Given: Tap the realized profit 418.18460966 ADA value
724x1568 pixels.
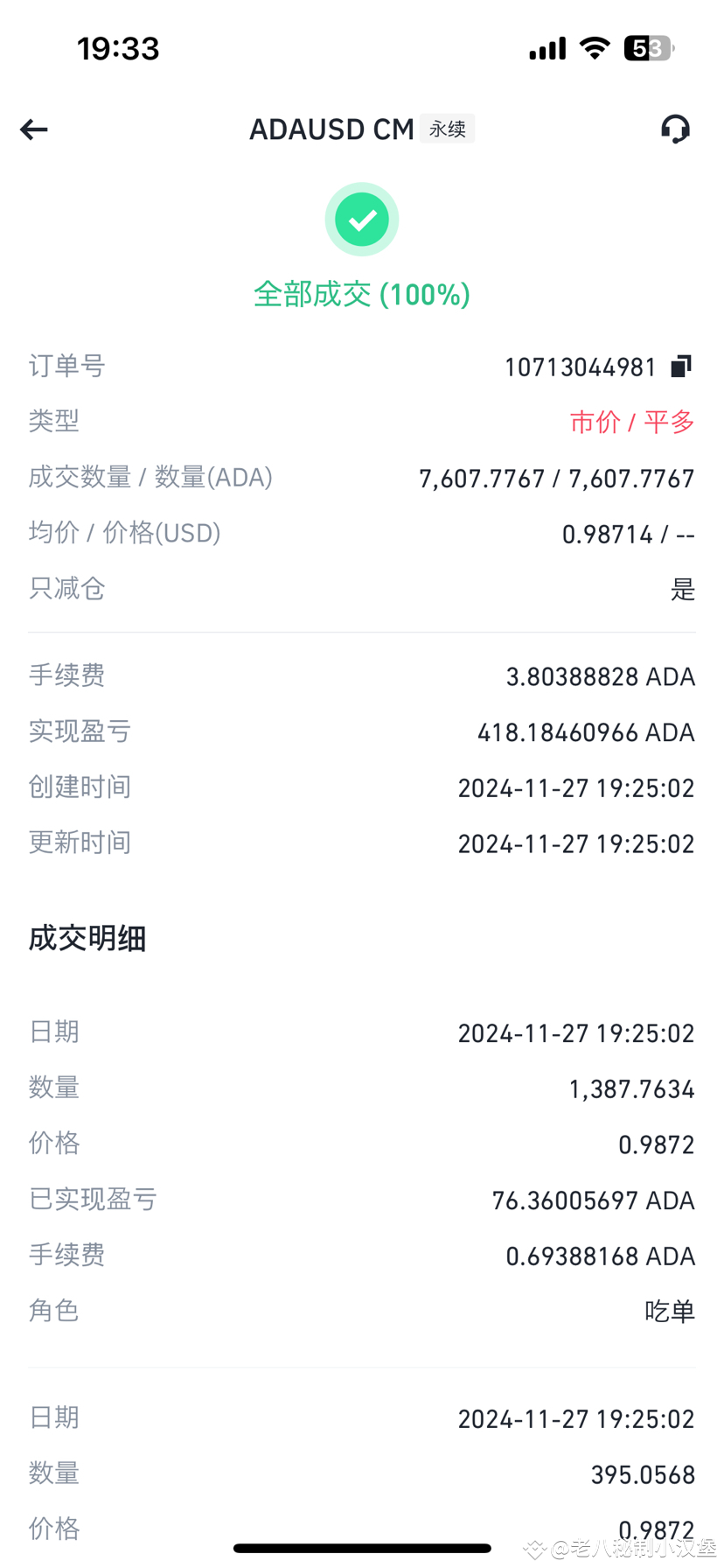Looking at the screenshot, I should coord(586,731).
